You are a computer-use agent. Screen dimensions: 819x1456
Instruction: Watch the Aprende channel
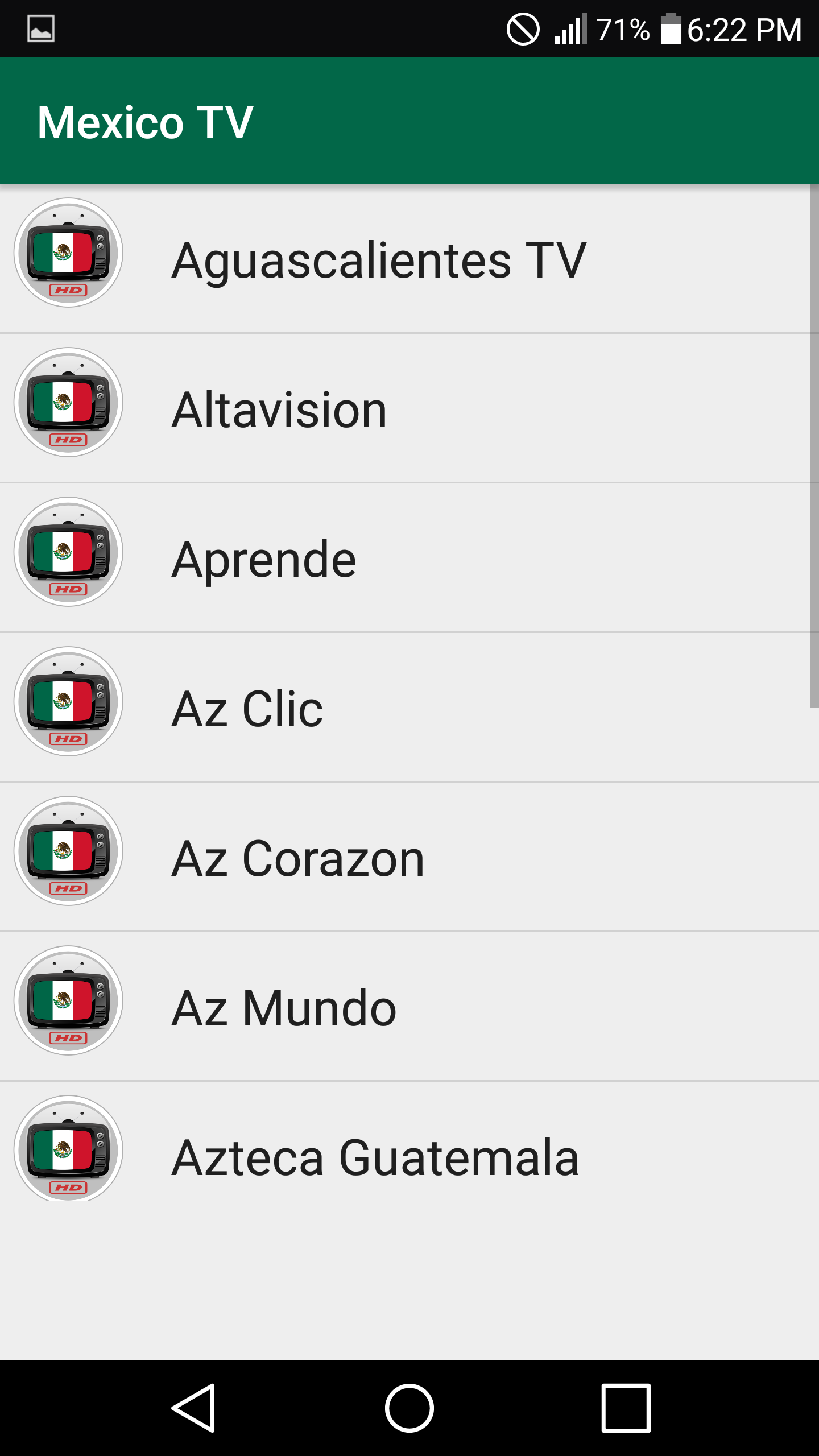point(264,559)
